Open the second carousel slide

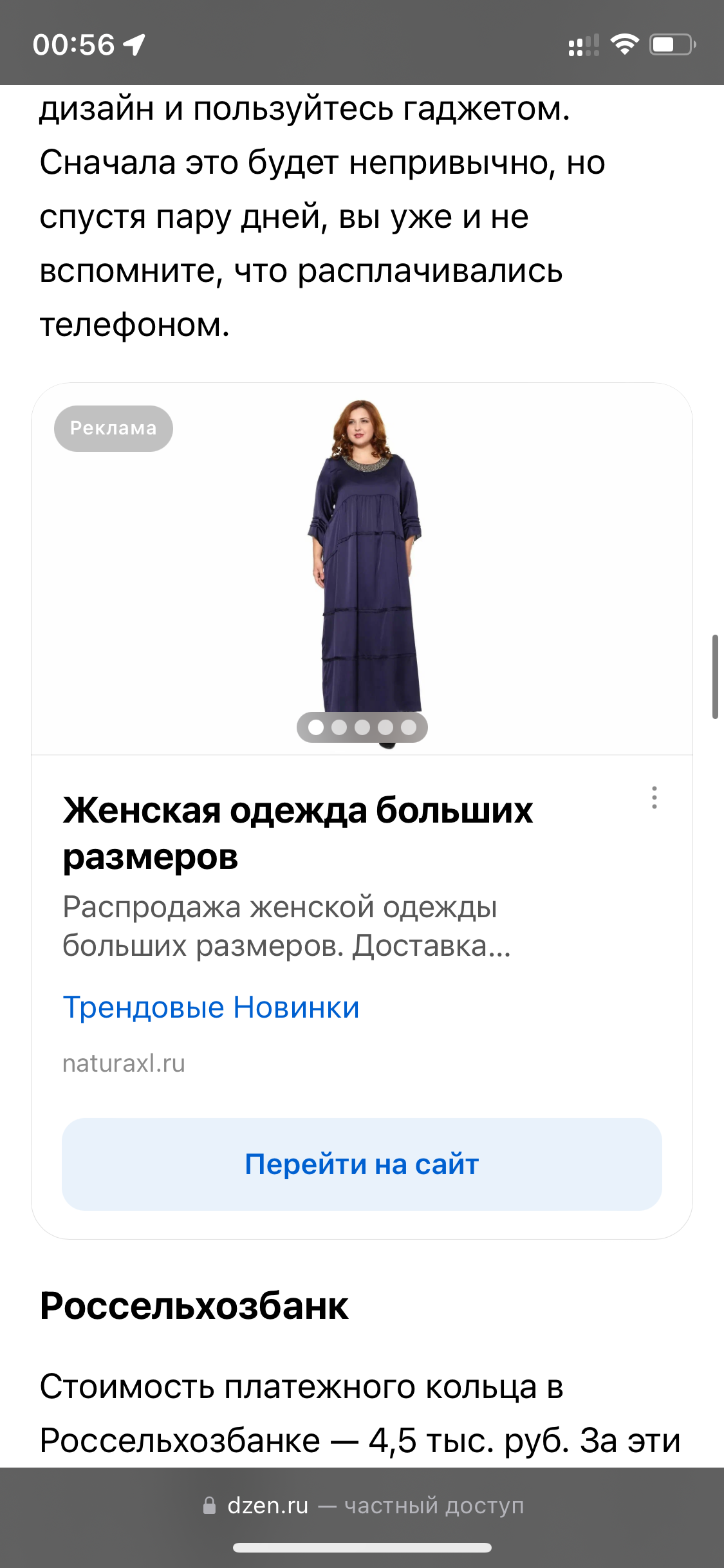(339, 726)
